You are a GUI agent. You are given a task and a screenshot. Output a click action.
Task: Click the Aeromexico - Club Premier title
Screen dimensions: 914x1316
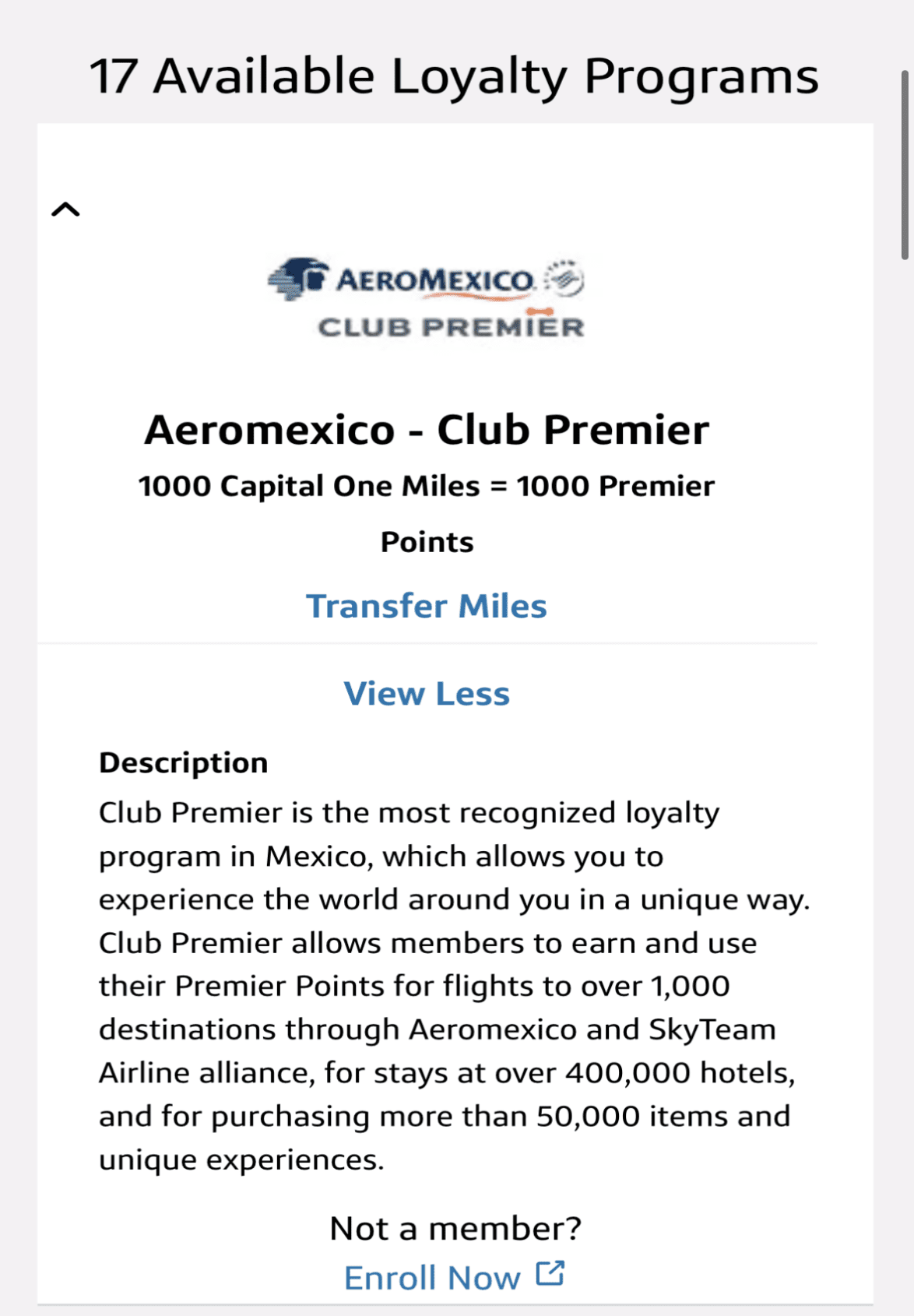coord(427,429)
